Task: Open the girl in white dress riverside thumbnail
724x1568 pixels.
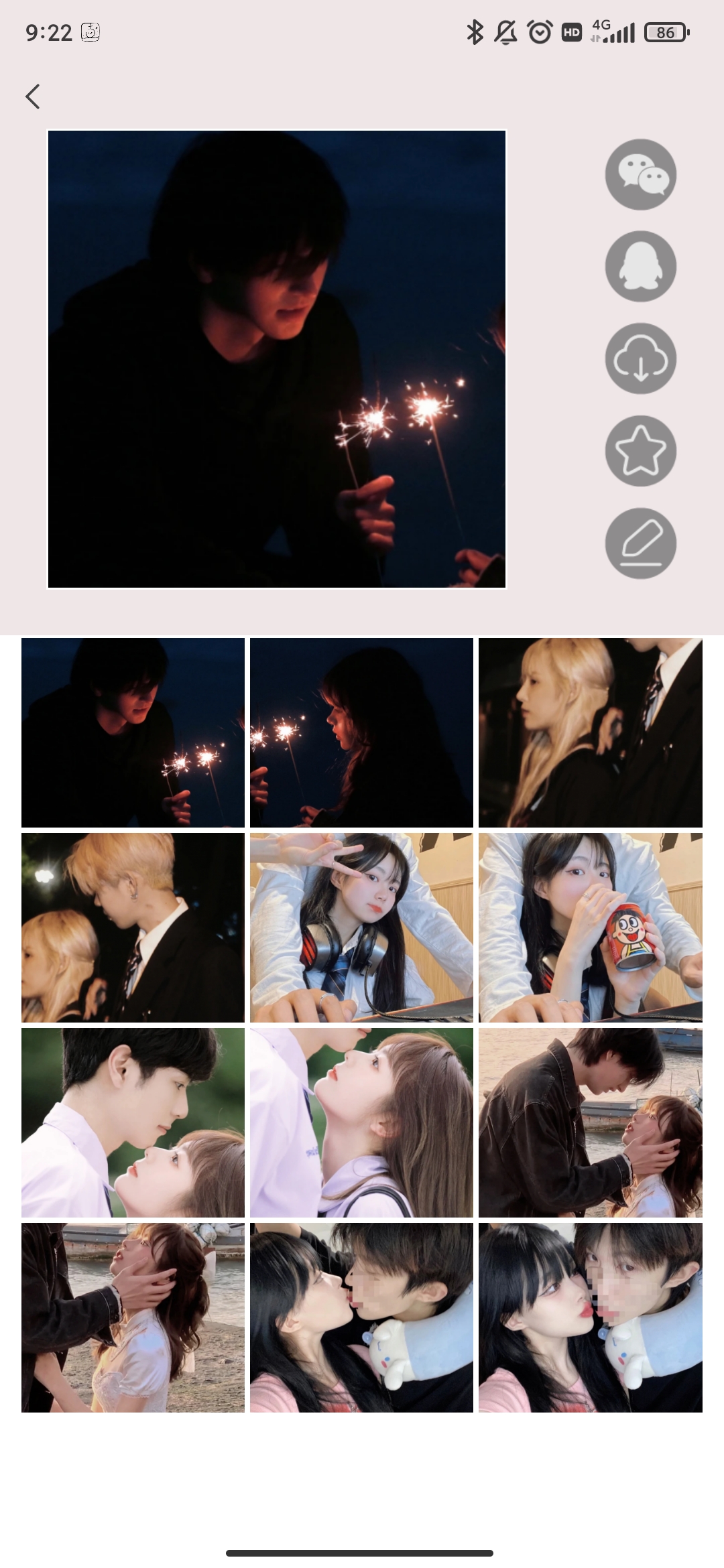Action: tap(133, 1317)
